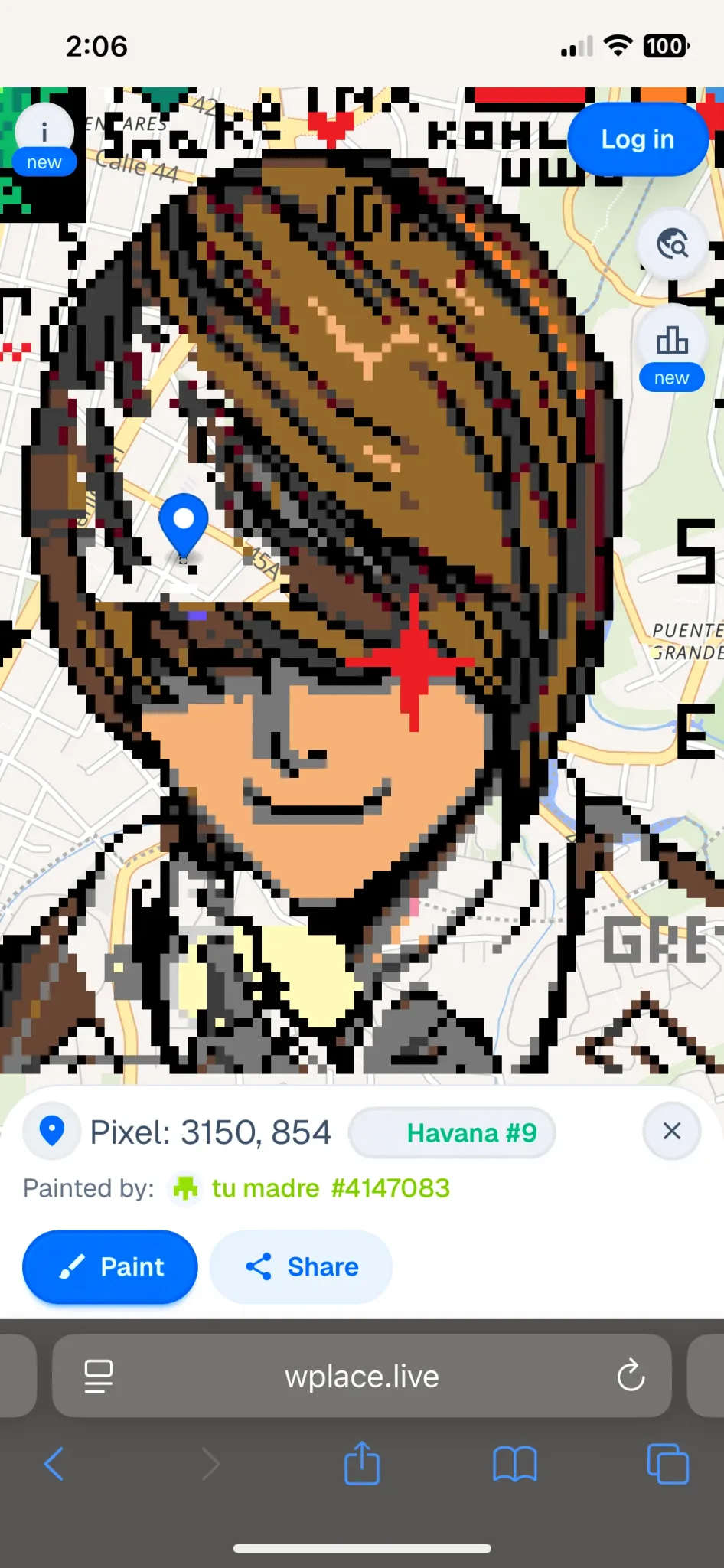Go back in Safari
724x1568 pixels.
[x=54, y=1464]
